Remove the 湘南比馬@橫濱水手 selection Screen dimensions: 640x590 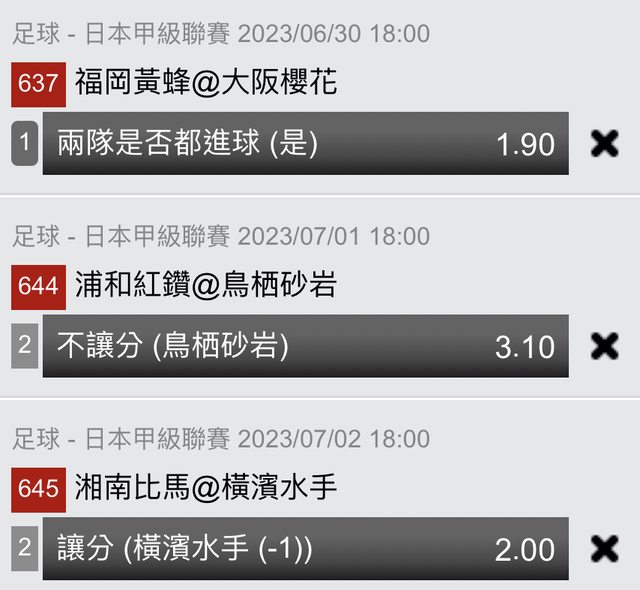pos(604,548)
